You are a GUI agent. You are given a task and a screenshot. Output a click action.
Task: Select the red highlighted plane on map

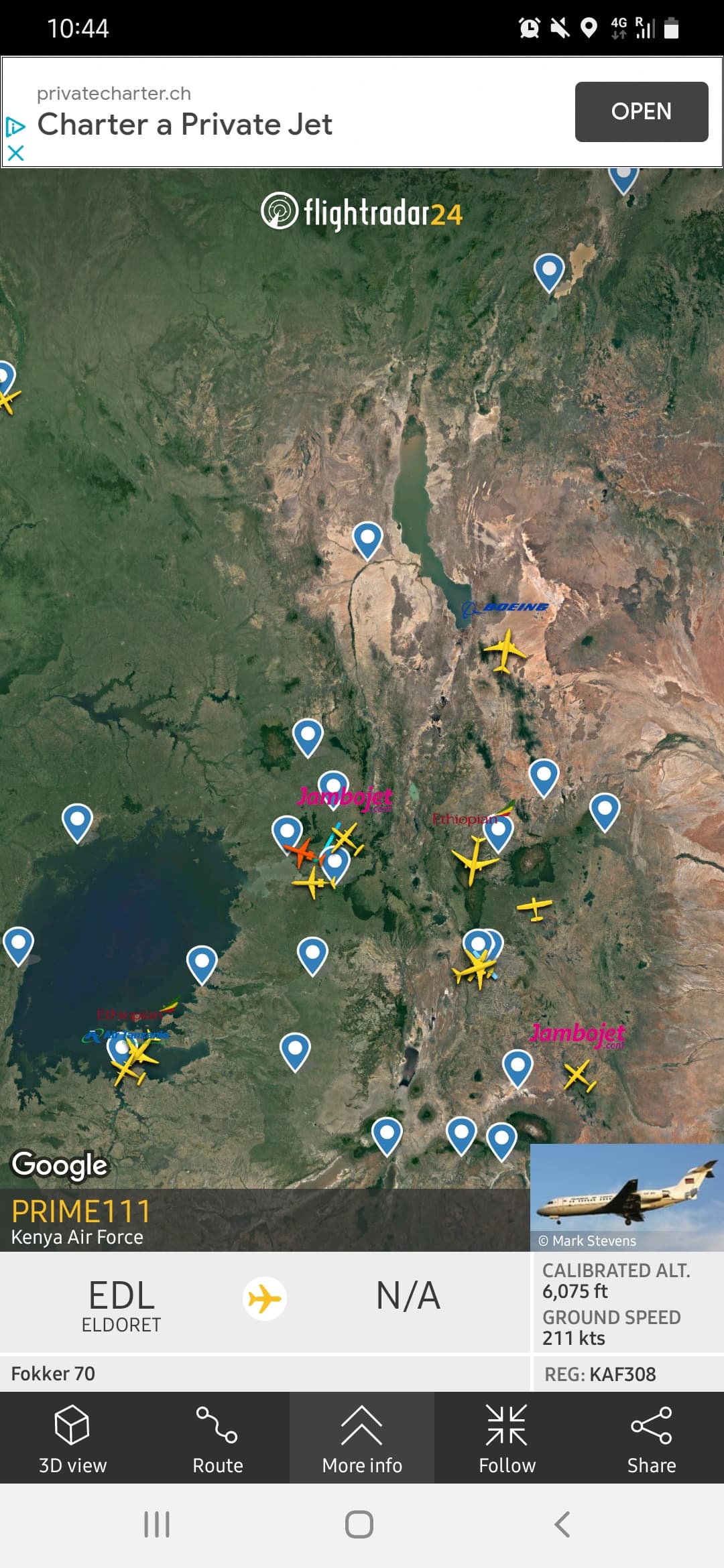300,852
